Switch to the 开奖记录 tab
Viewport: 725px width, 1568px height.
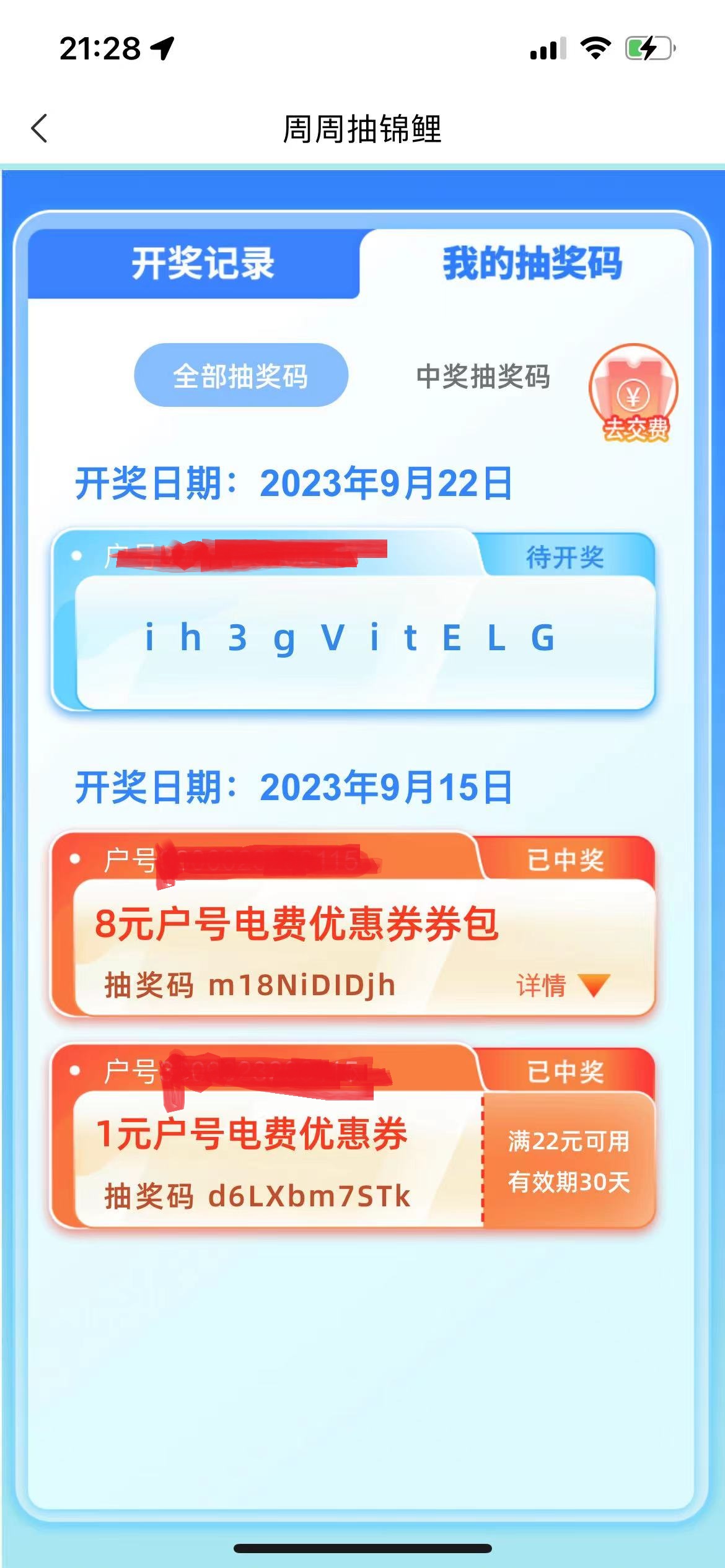(x=203, y=264)
